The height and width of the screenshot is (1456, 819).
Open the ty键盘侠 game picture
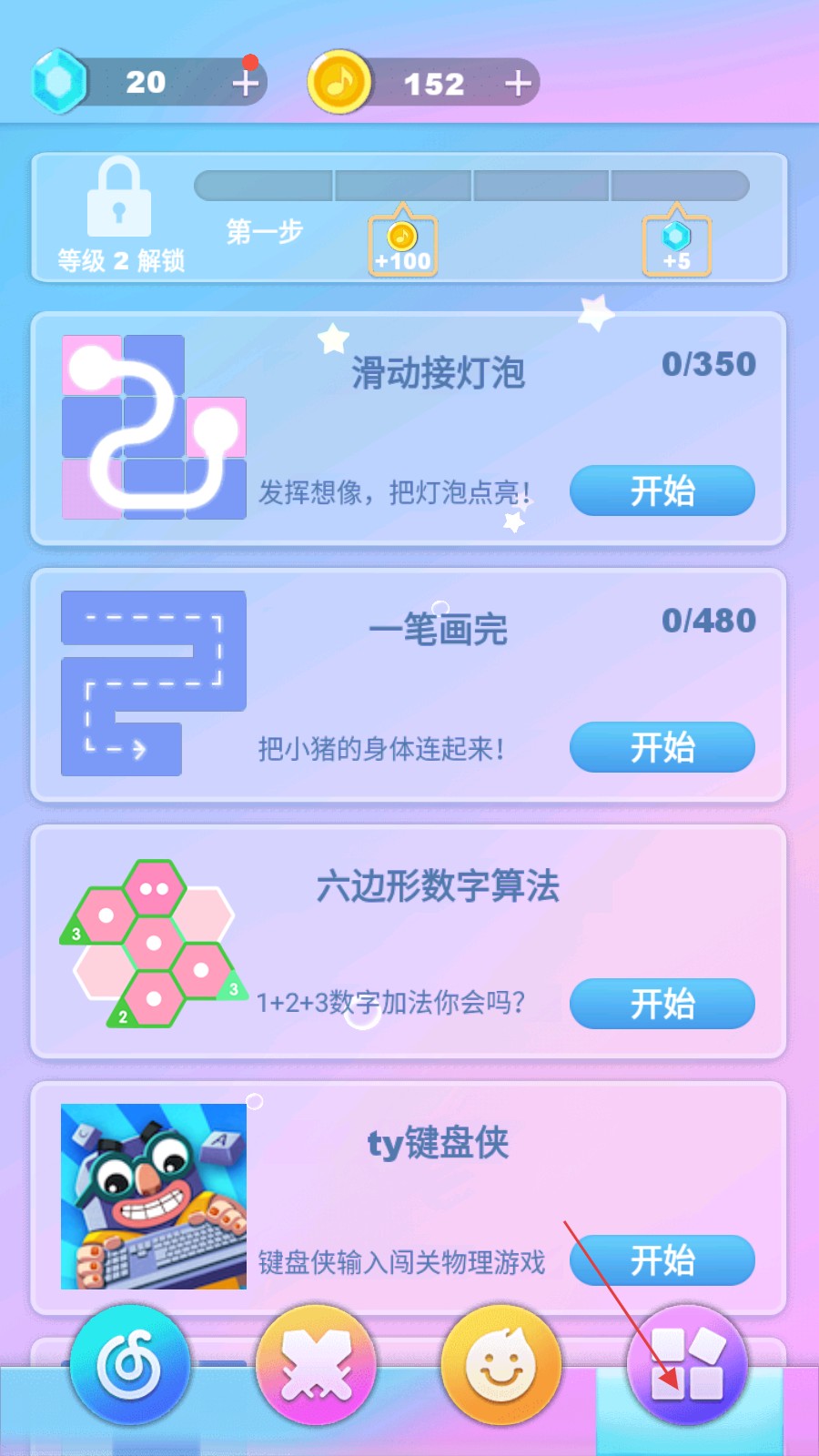click(154, 1197)
